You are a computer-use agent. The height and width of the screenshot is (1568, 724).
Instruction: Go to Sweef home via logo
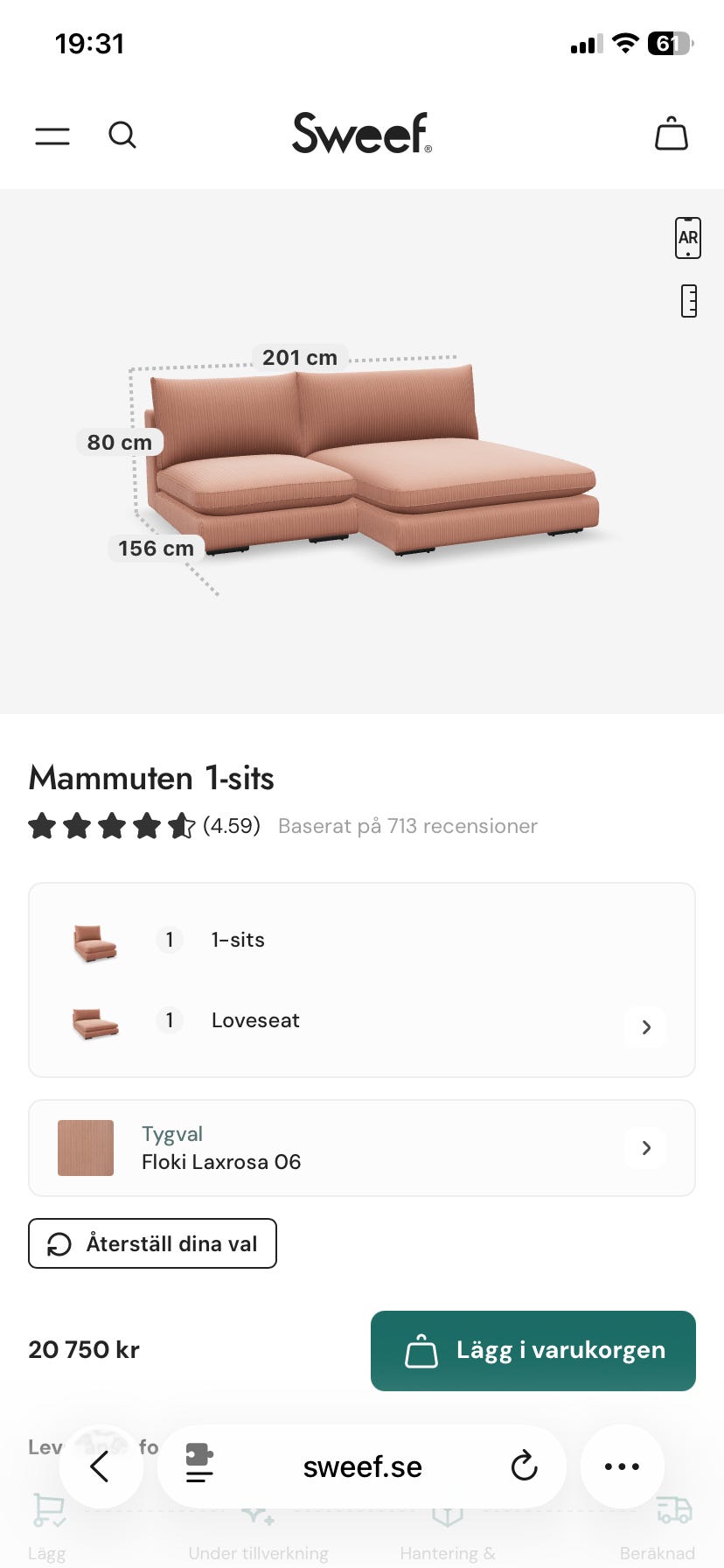pyautogui.click(x=362, y=134)
